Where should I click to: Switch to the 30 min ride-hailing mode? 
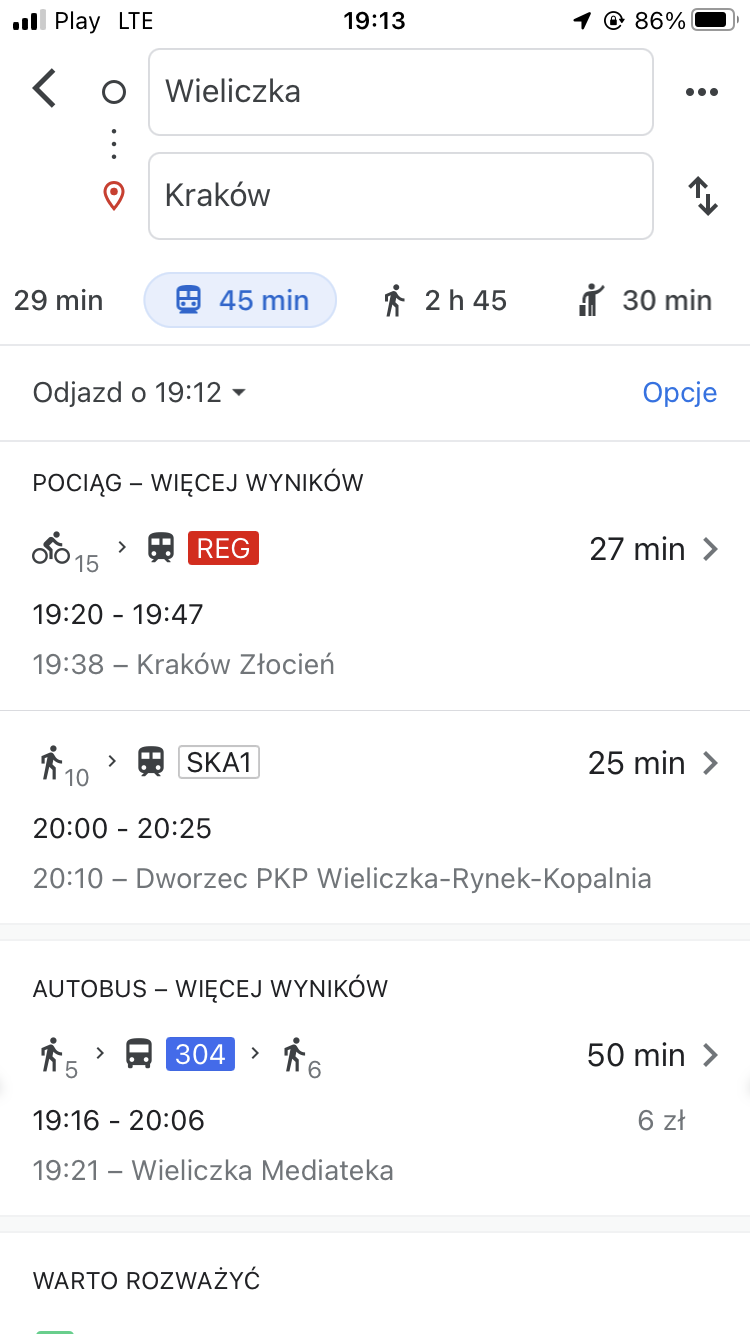pyautogui.click(x=645, y=300)
